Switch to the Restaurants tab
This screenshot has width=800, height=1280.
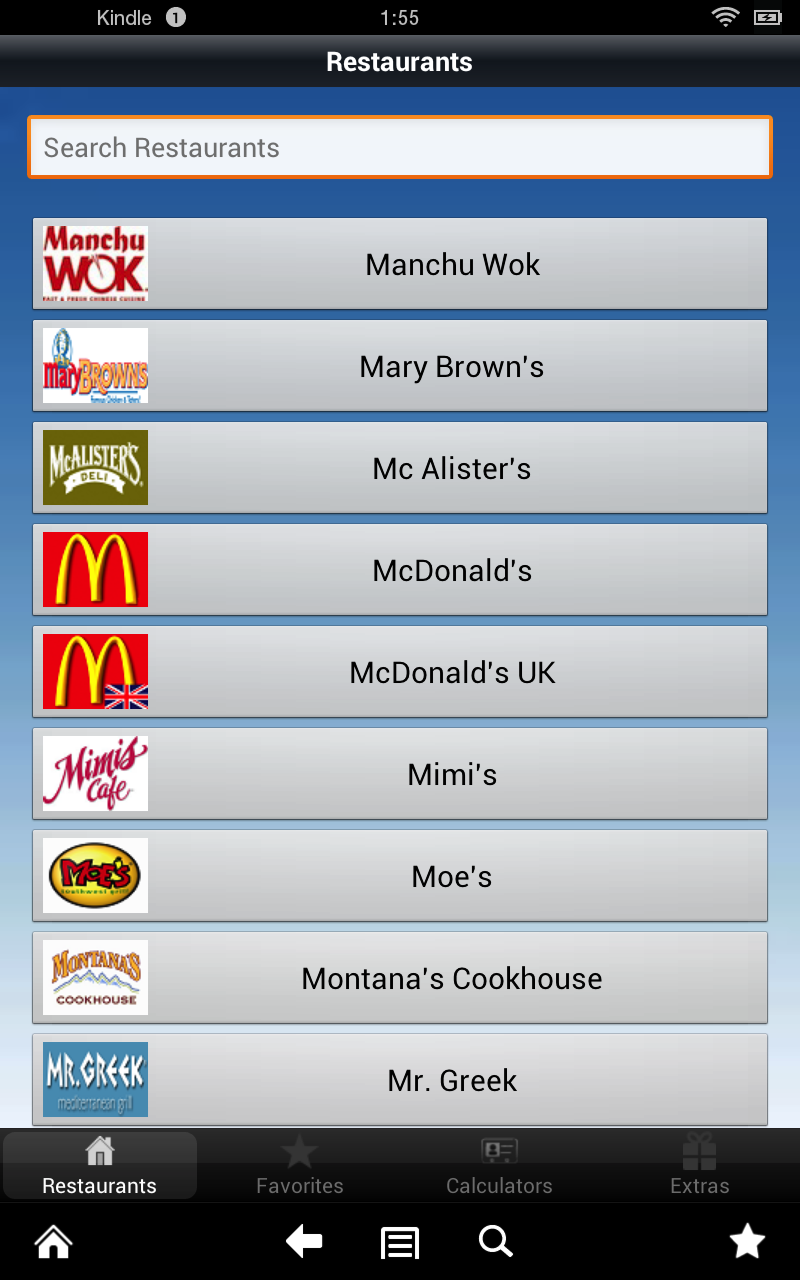pyautogui.click(x=99, y=1165)
